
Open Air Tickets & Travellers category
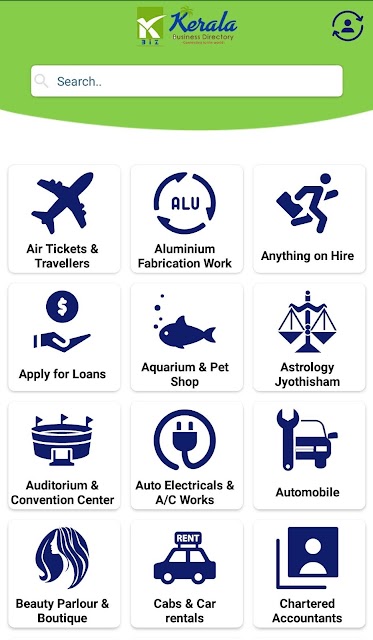(x=64, y=219)
